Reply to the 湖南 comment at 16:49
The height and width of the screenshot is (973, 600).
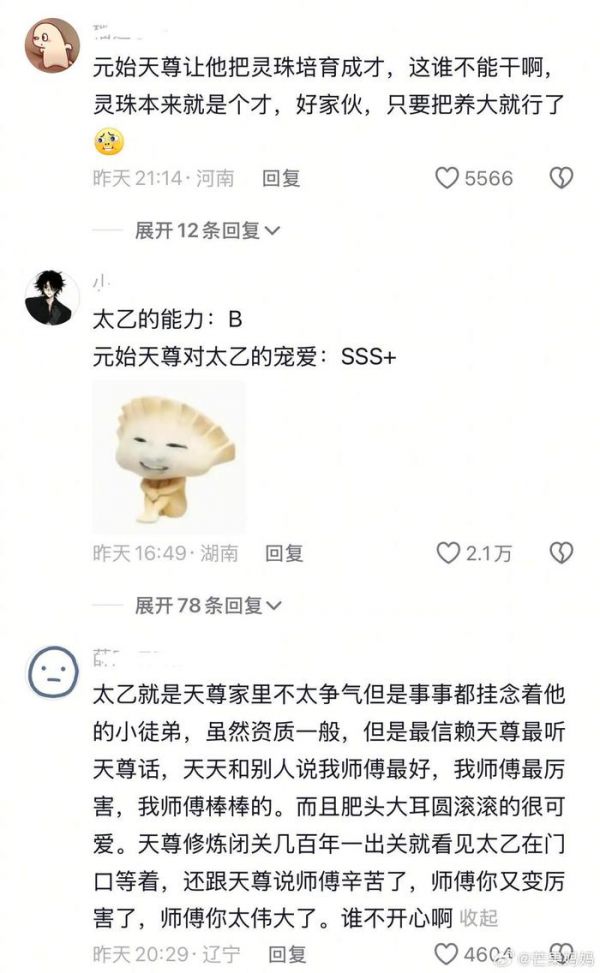[x=283, y=552]
